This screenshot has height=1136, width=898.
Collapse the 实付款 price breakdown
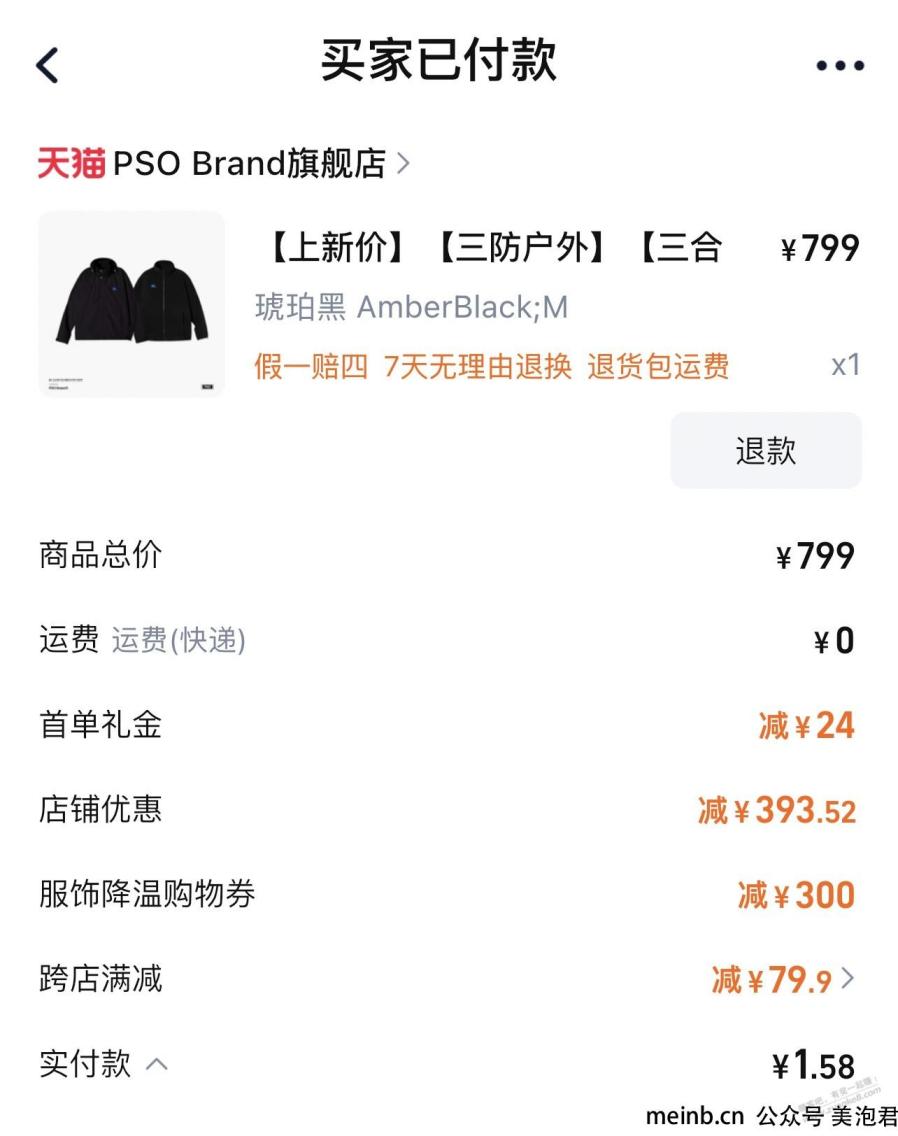[157, 1065]
